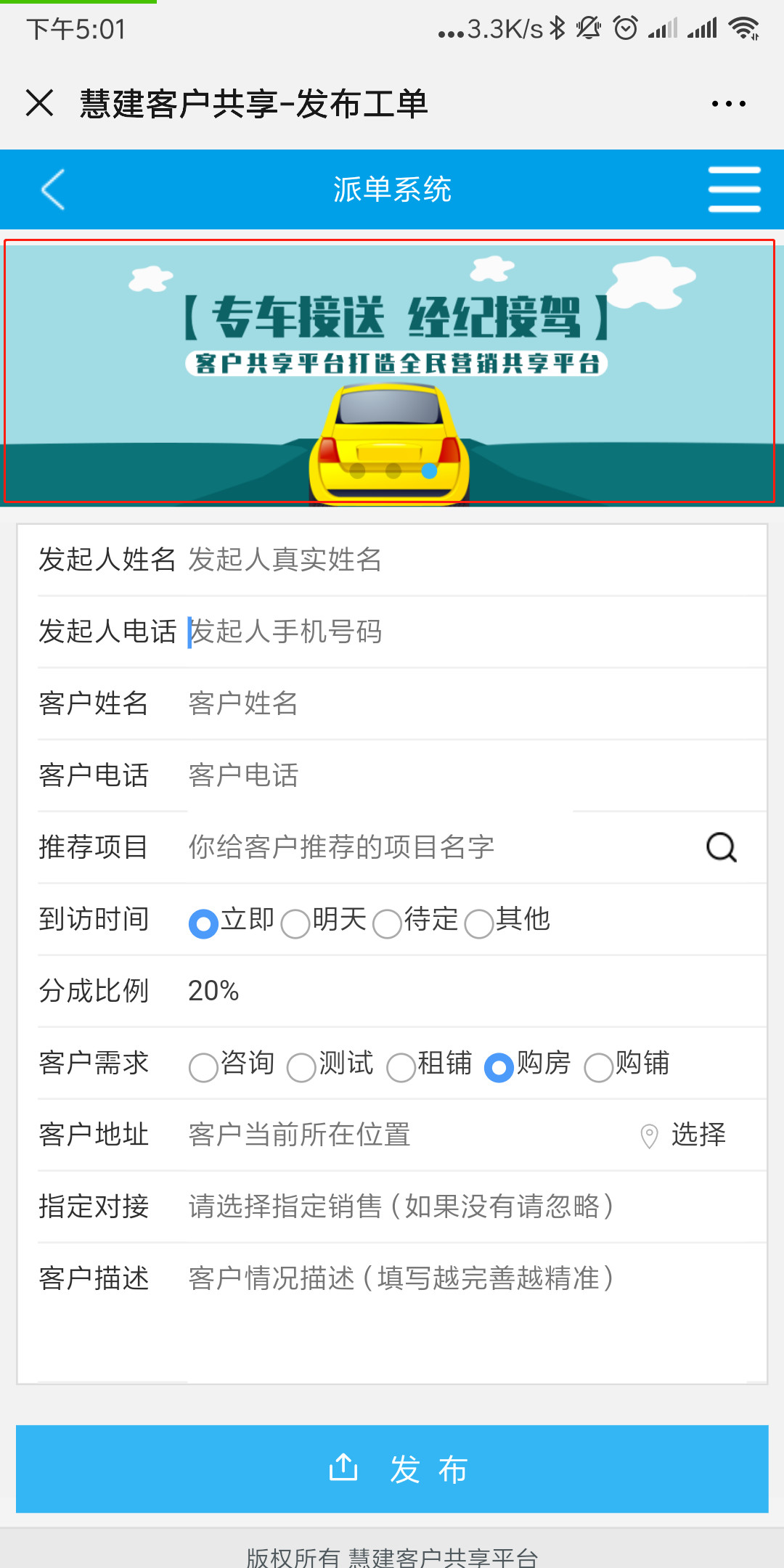Tap the 专车接送 banner
The image size is (784, 1568).
point(390,371)
